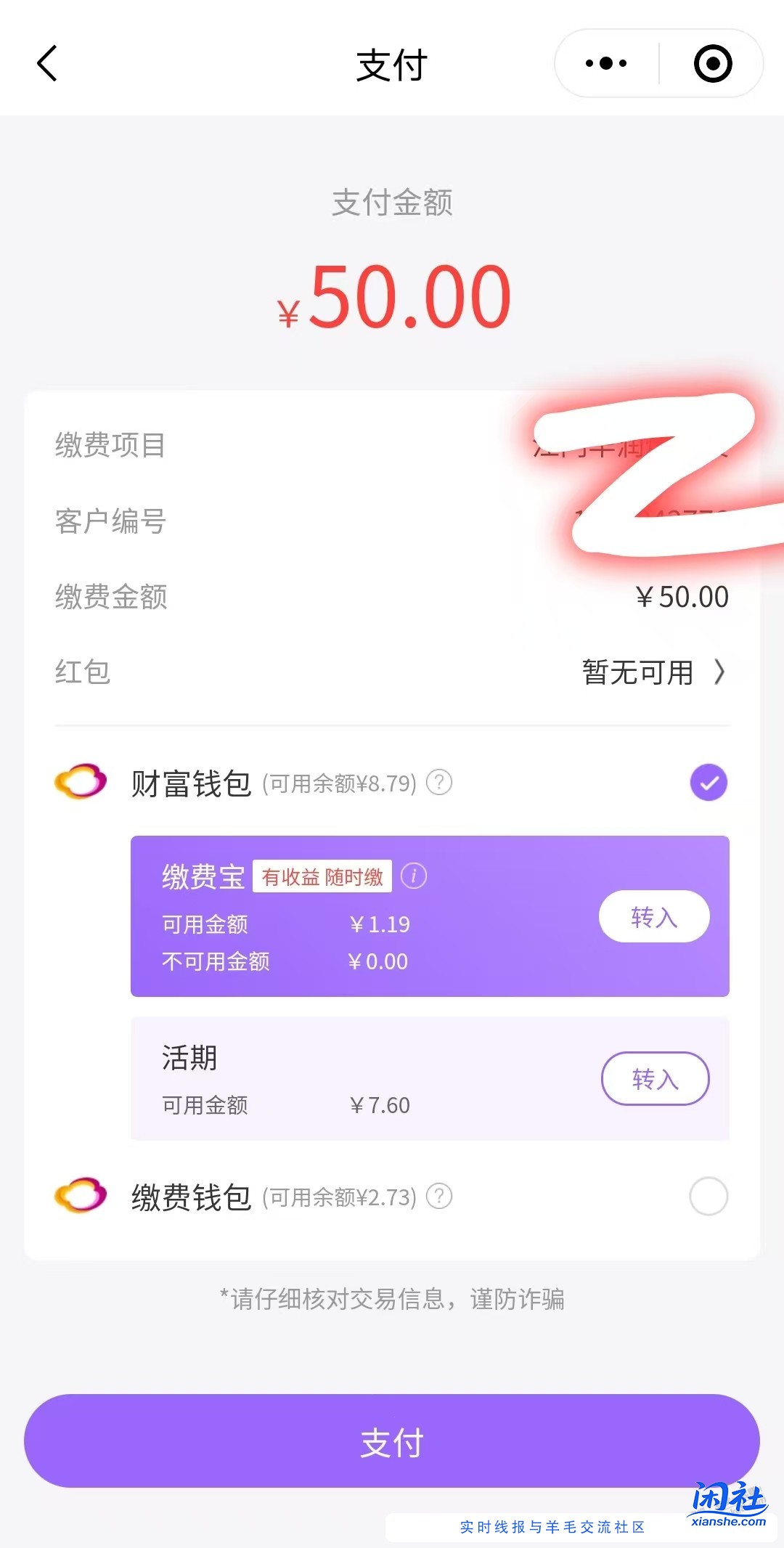Select 缴费钱包 as the payment method
Image resolution: width=784 pixels, height=1548 pixels.
(709, 1197)
